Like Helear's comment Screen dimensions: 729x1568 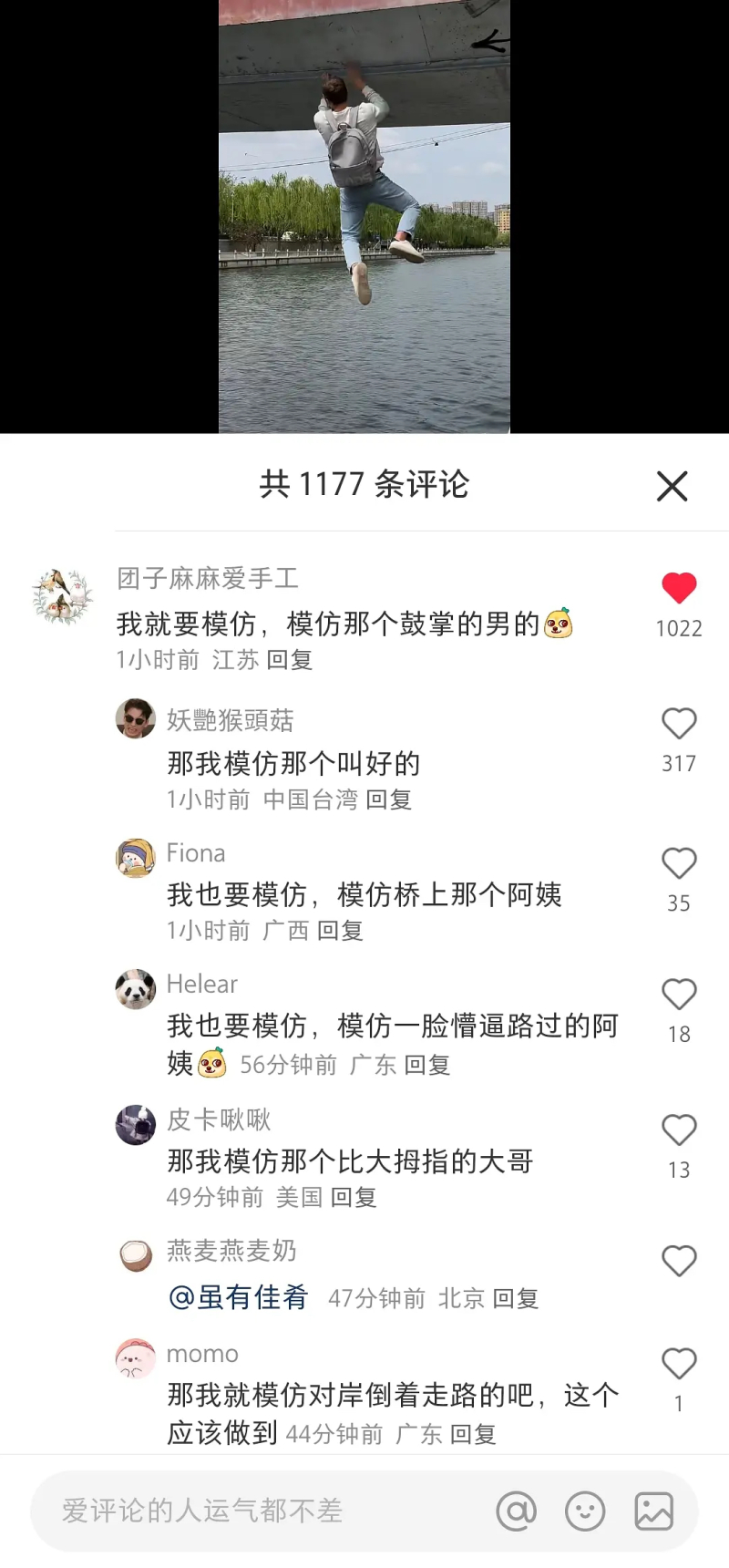click(679, 995)
